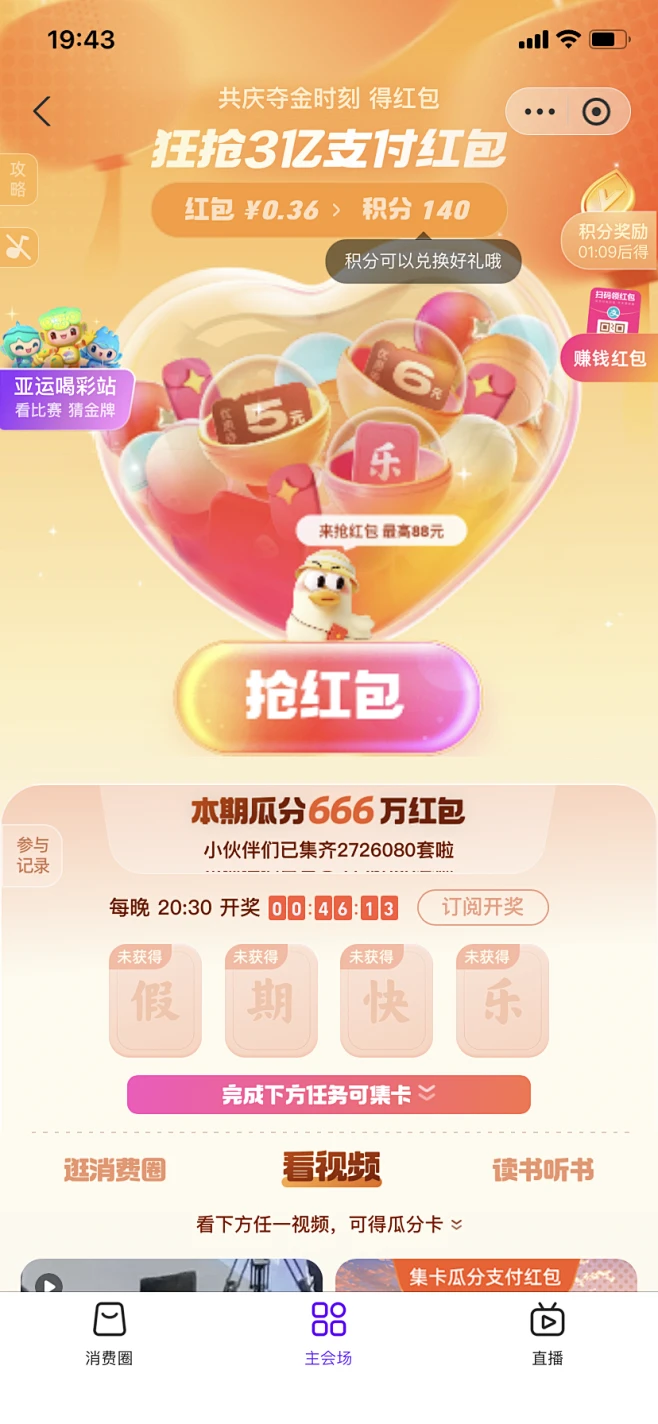Go back using the left arrow
Screen dimensions: 658x1424
coord(41,111)
